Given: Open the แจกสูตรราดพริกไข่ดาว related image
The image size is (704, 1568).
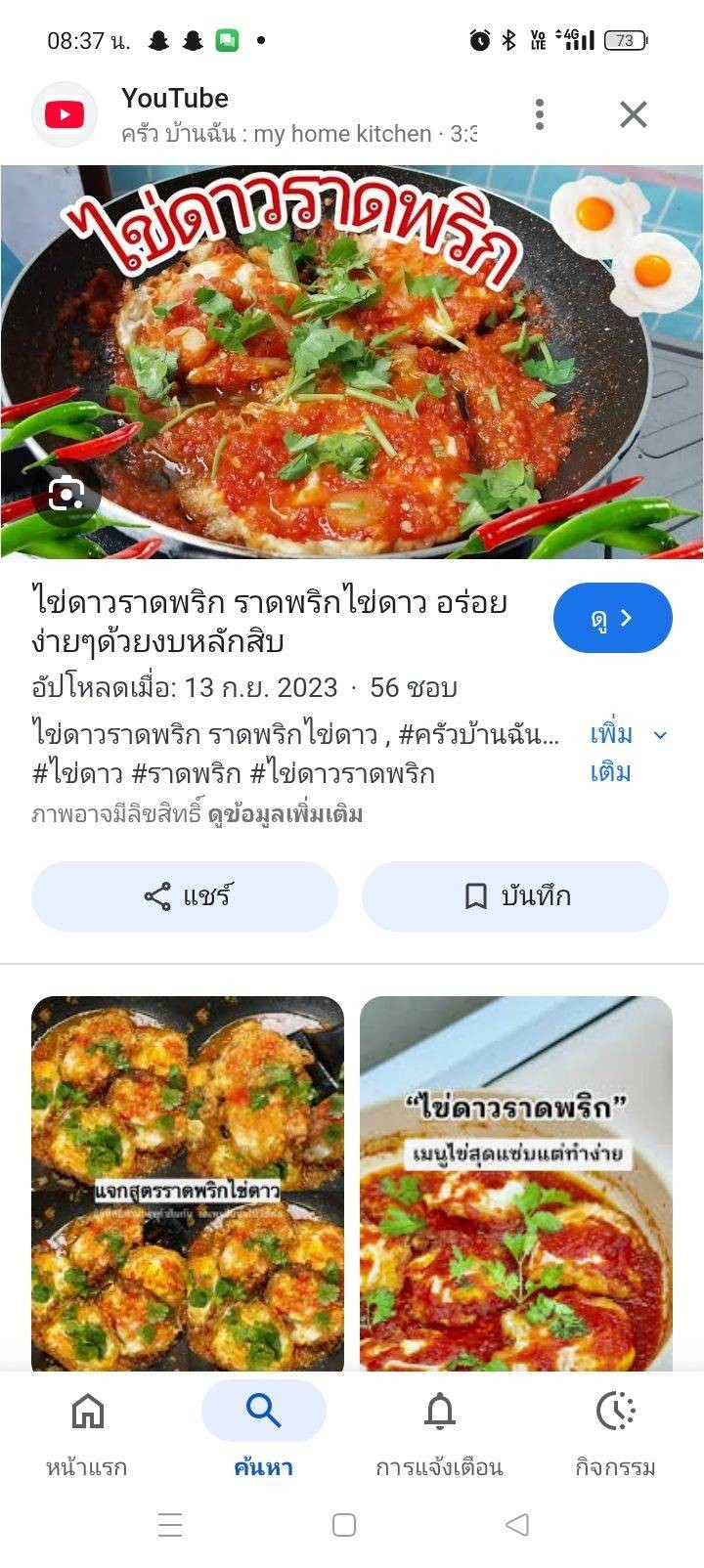Looking at the screenshot, I should coord(188,1183).
